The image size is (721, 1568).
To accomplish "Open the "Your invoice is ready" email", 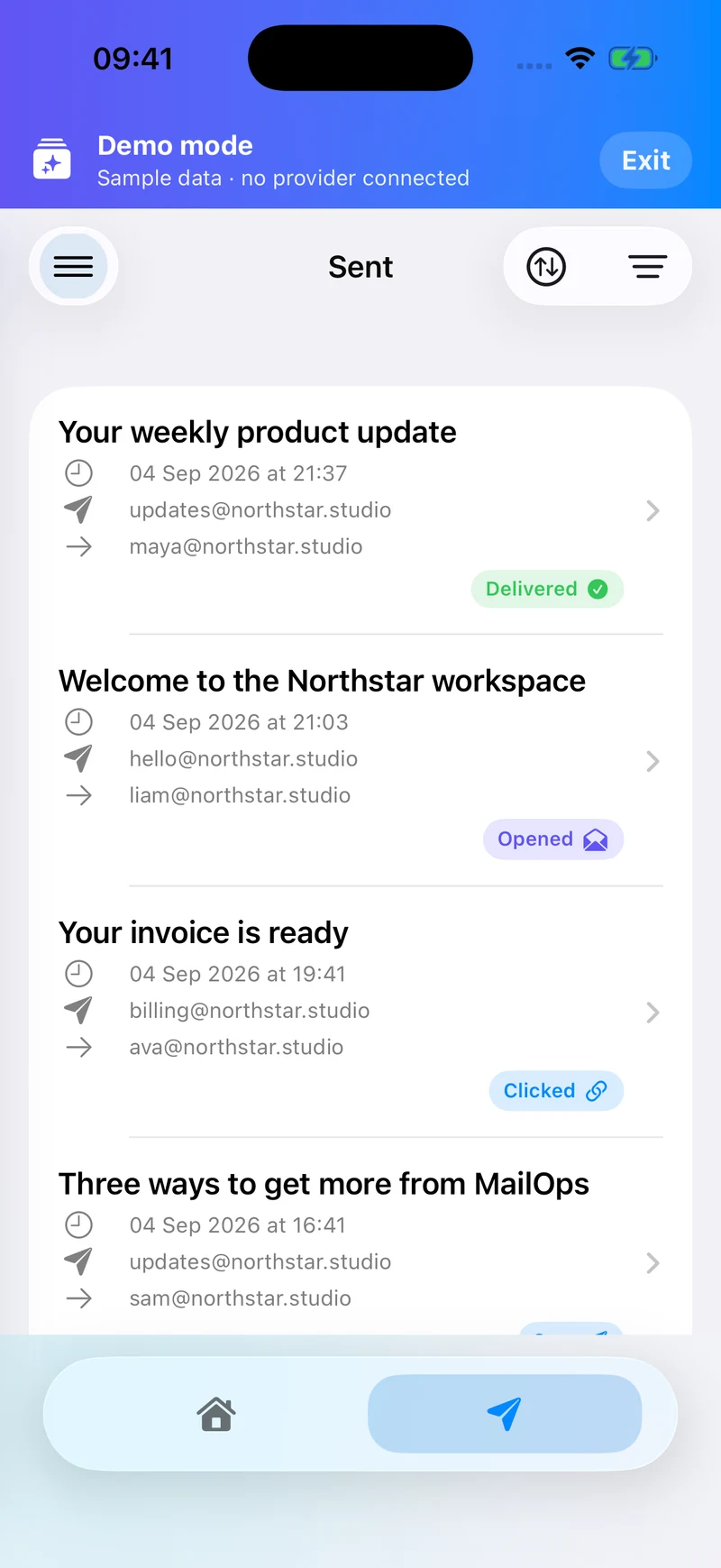I will point(360,1012).
